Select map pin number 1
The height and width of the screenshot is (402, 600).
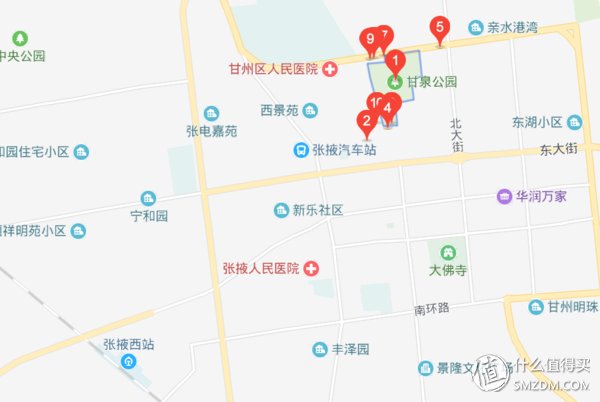pyautogui.click(x=395, y=61)
